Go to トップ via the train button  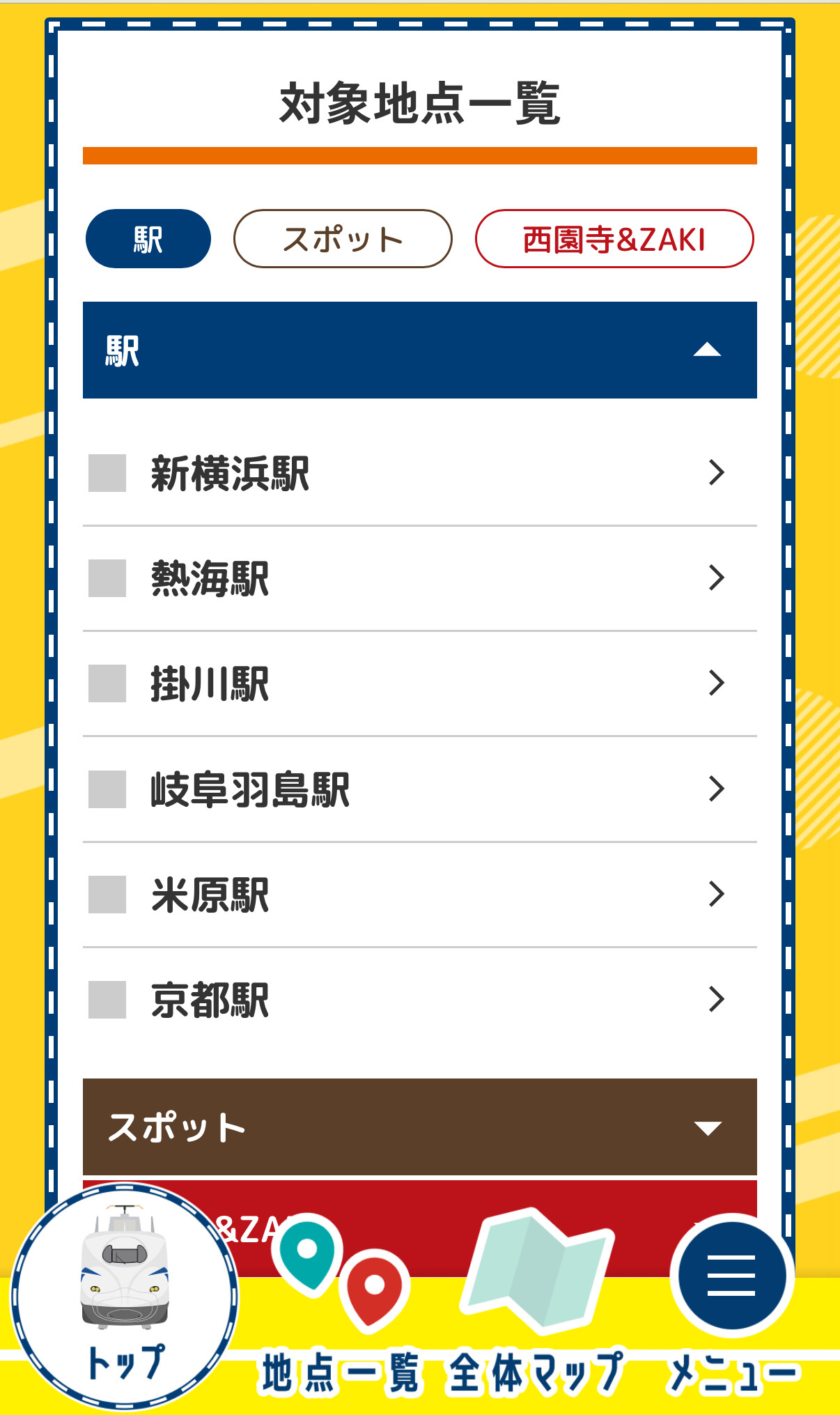(125, 1296)
